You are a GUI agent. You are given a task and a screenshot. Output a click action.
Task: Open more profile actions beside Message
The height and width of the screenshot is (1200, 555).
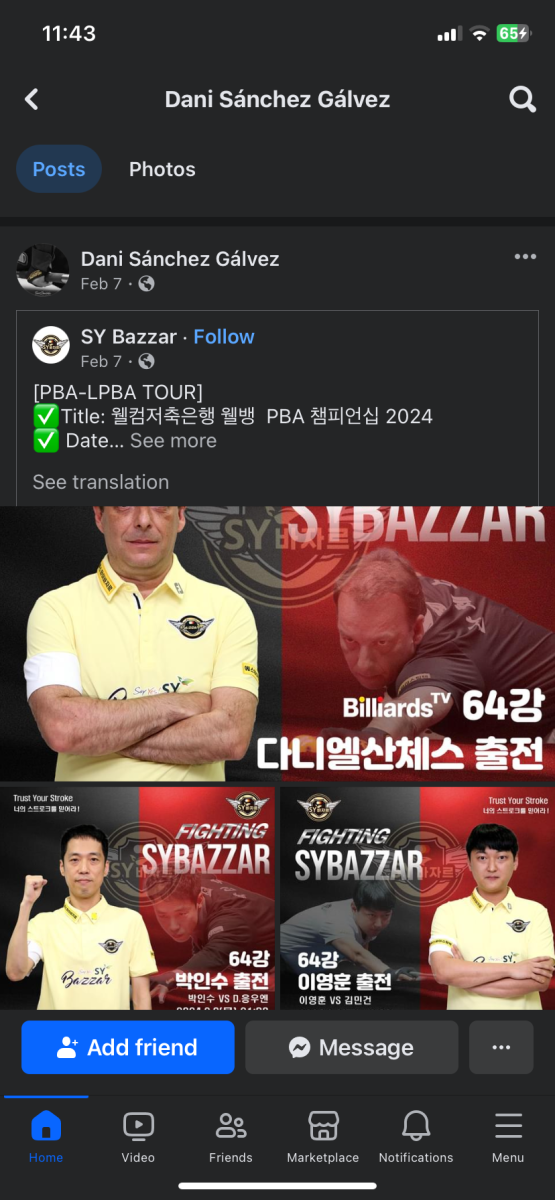pos(502,1047)
